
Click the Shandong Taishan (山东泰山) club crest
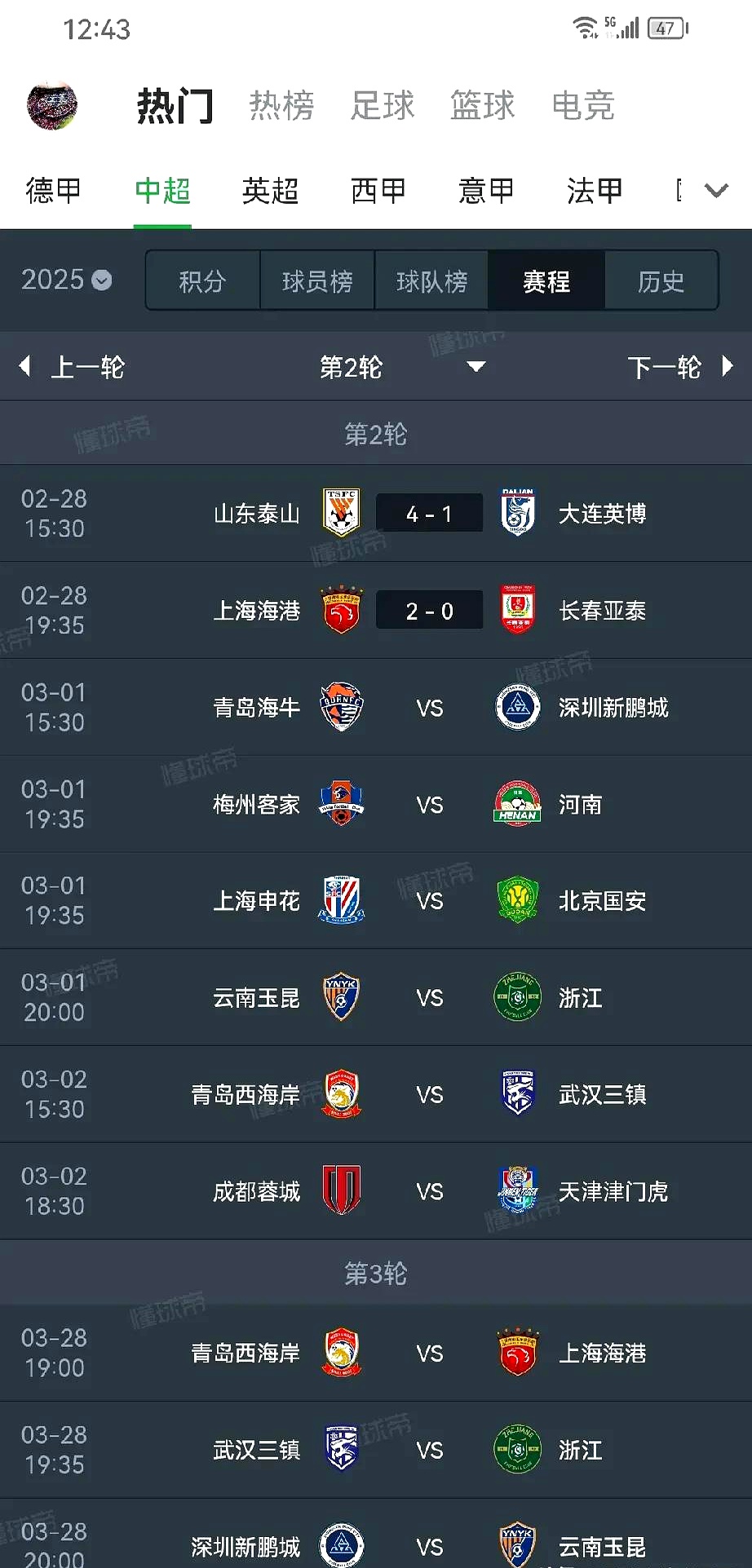pyautogui.click(x=341, y=512)
